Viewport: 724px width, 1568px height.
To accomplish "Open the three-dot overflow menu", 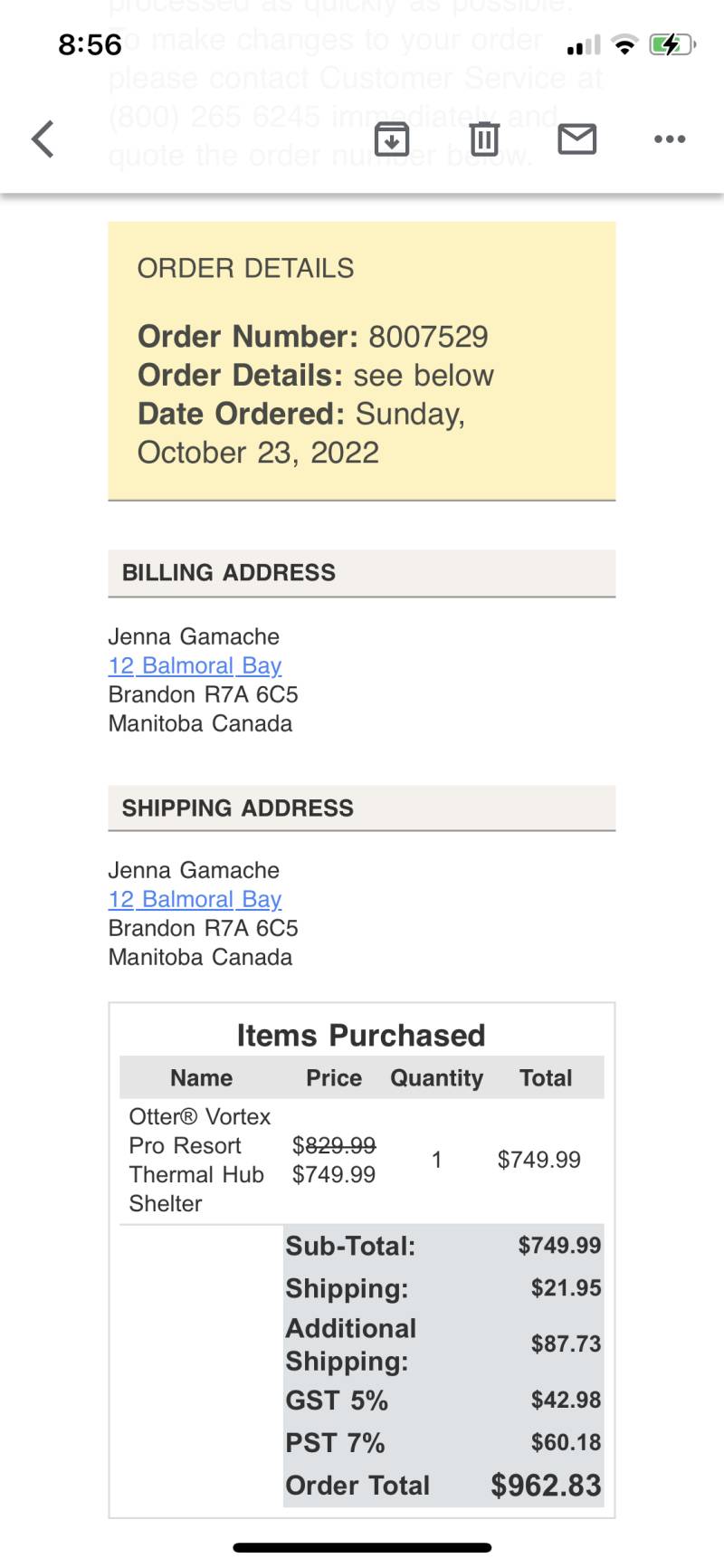I will point(670,139).
